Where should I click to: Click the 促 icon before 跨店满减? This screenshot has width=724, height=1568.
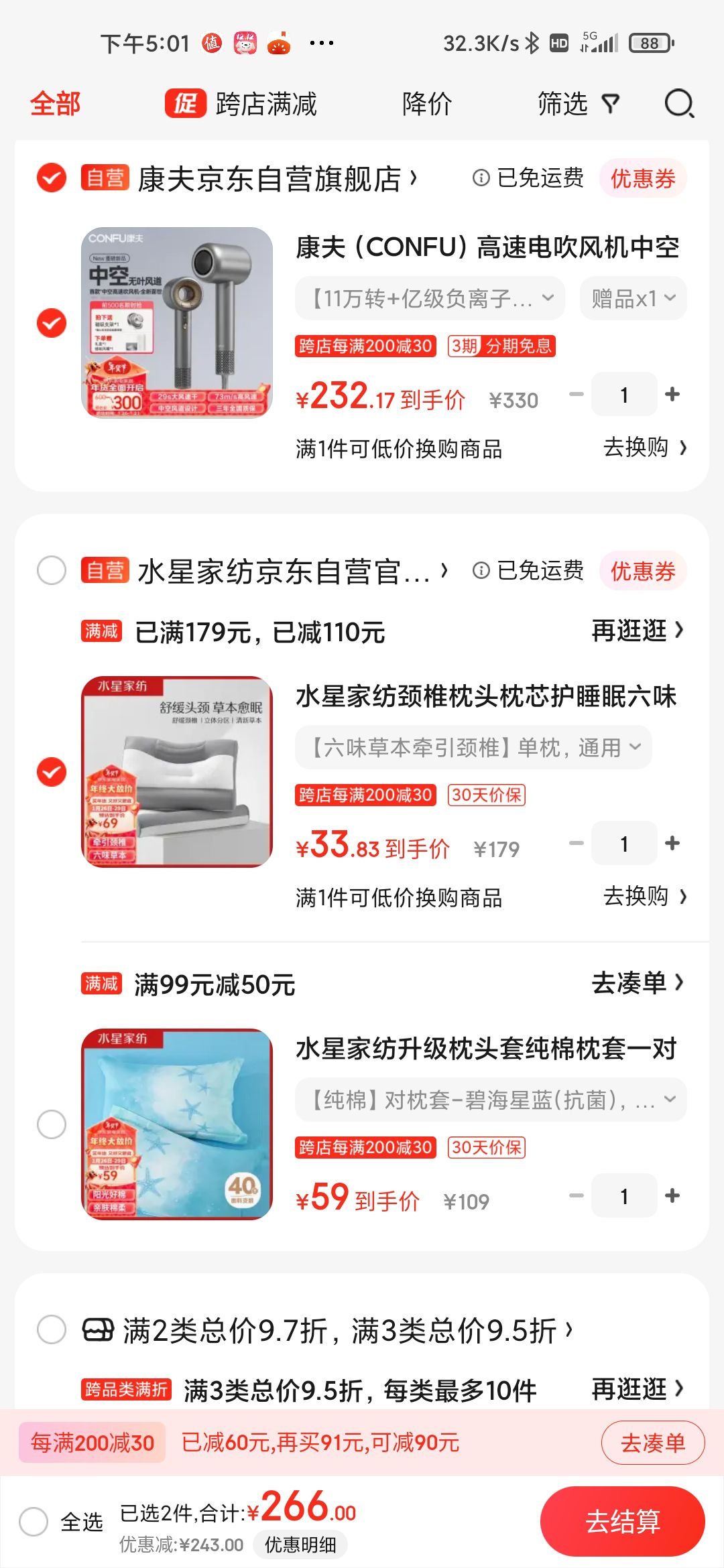[186, 104]
